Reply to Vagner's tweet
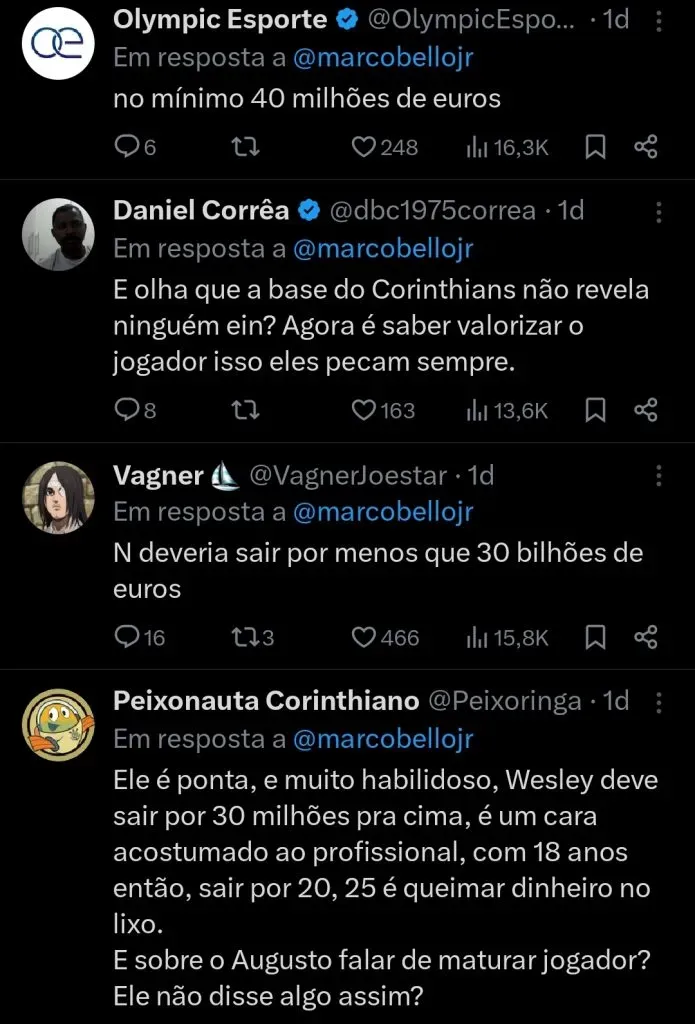 pyautogui.click(x=127, y=637)
